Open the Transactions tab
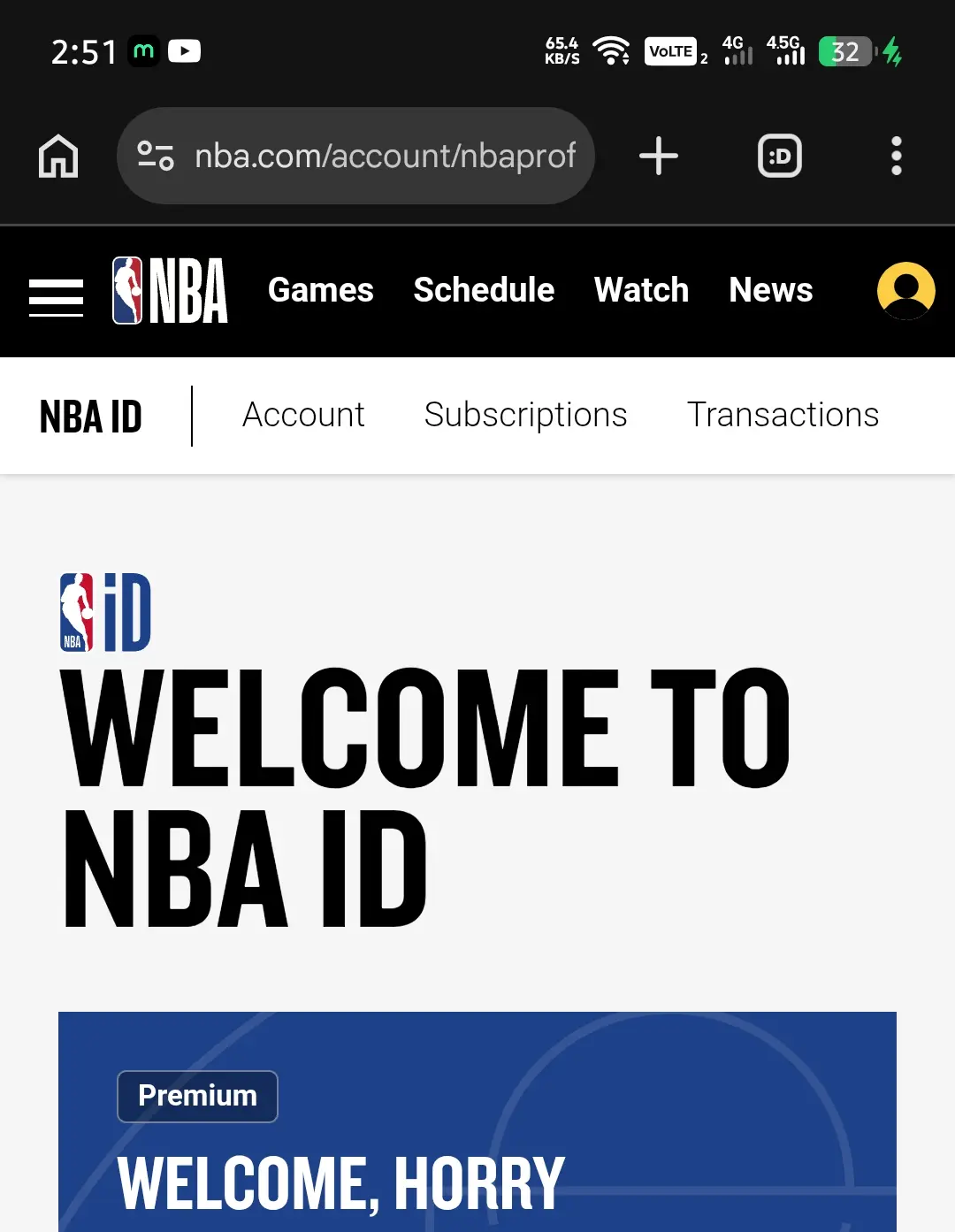 pos(783,415)
